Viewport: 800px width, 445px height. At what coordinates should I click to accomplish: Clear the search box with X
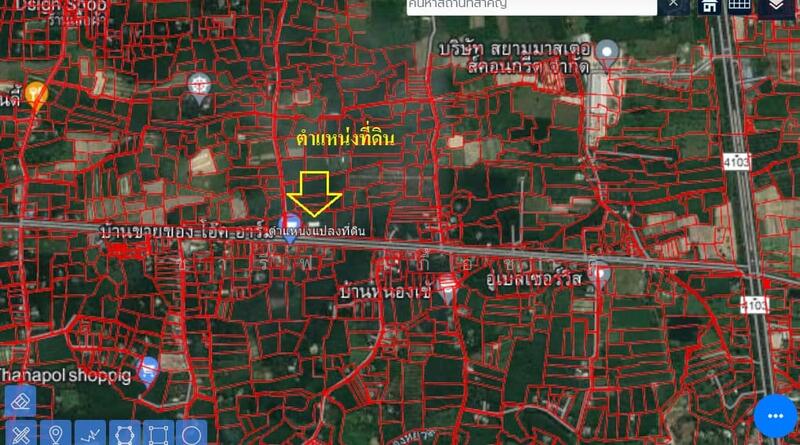(x=673, y=5)
